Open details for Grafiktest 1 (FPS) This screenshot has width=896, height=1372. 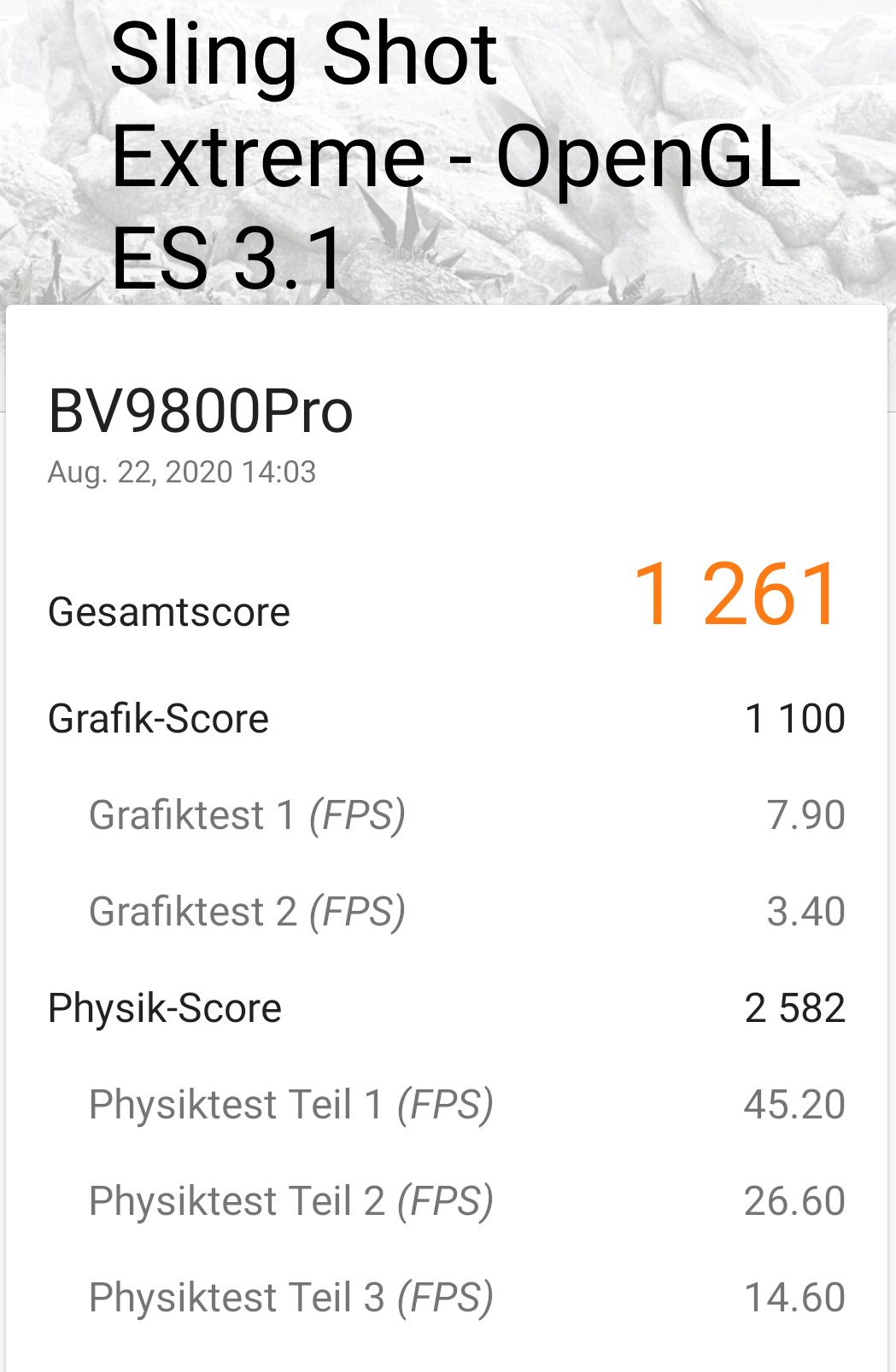247,815
